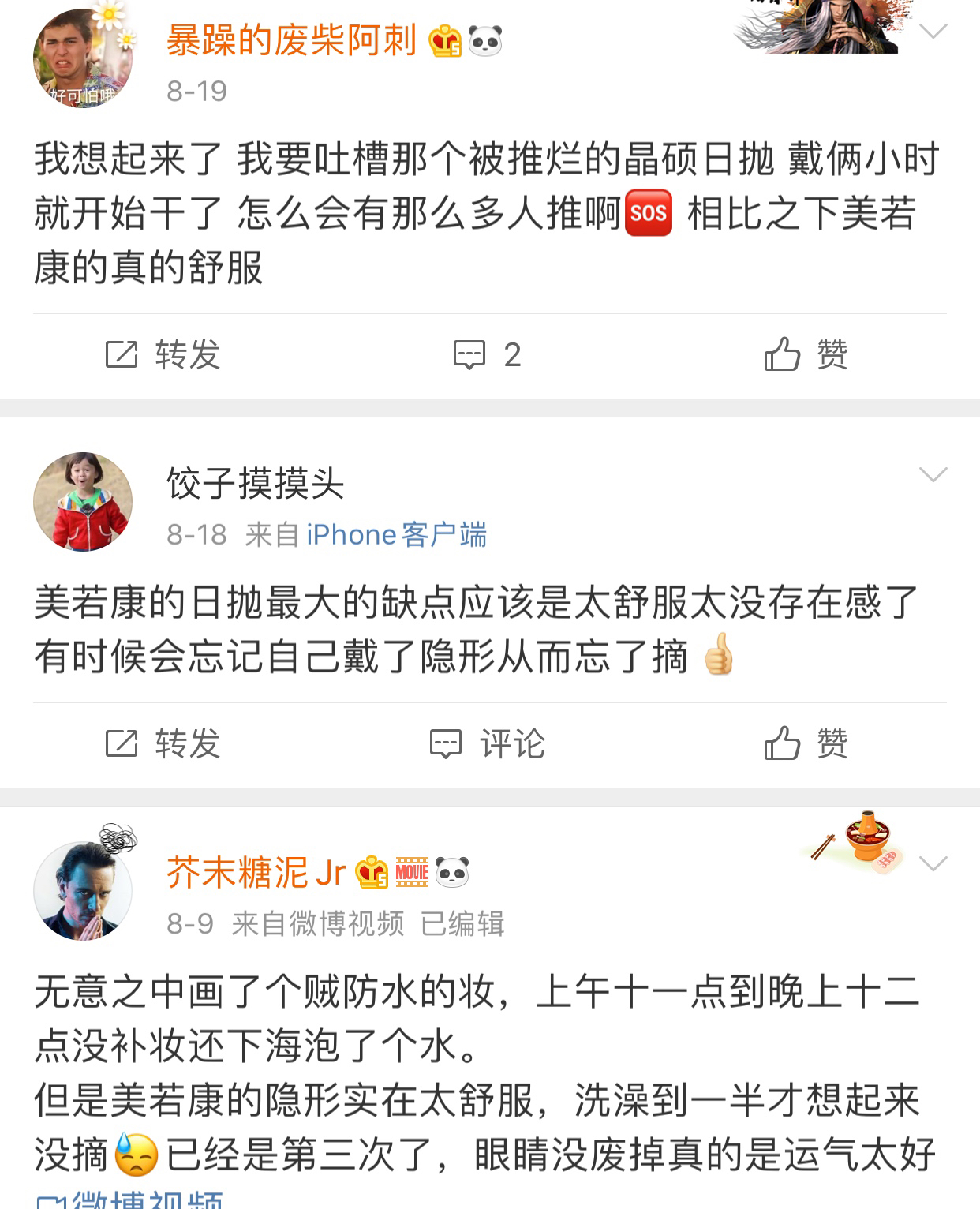Like 暴躁的废柴阿刺's post
Screen dimensions: 980x1209
pyautogui.click(x=806, y=355)
